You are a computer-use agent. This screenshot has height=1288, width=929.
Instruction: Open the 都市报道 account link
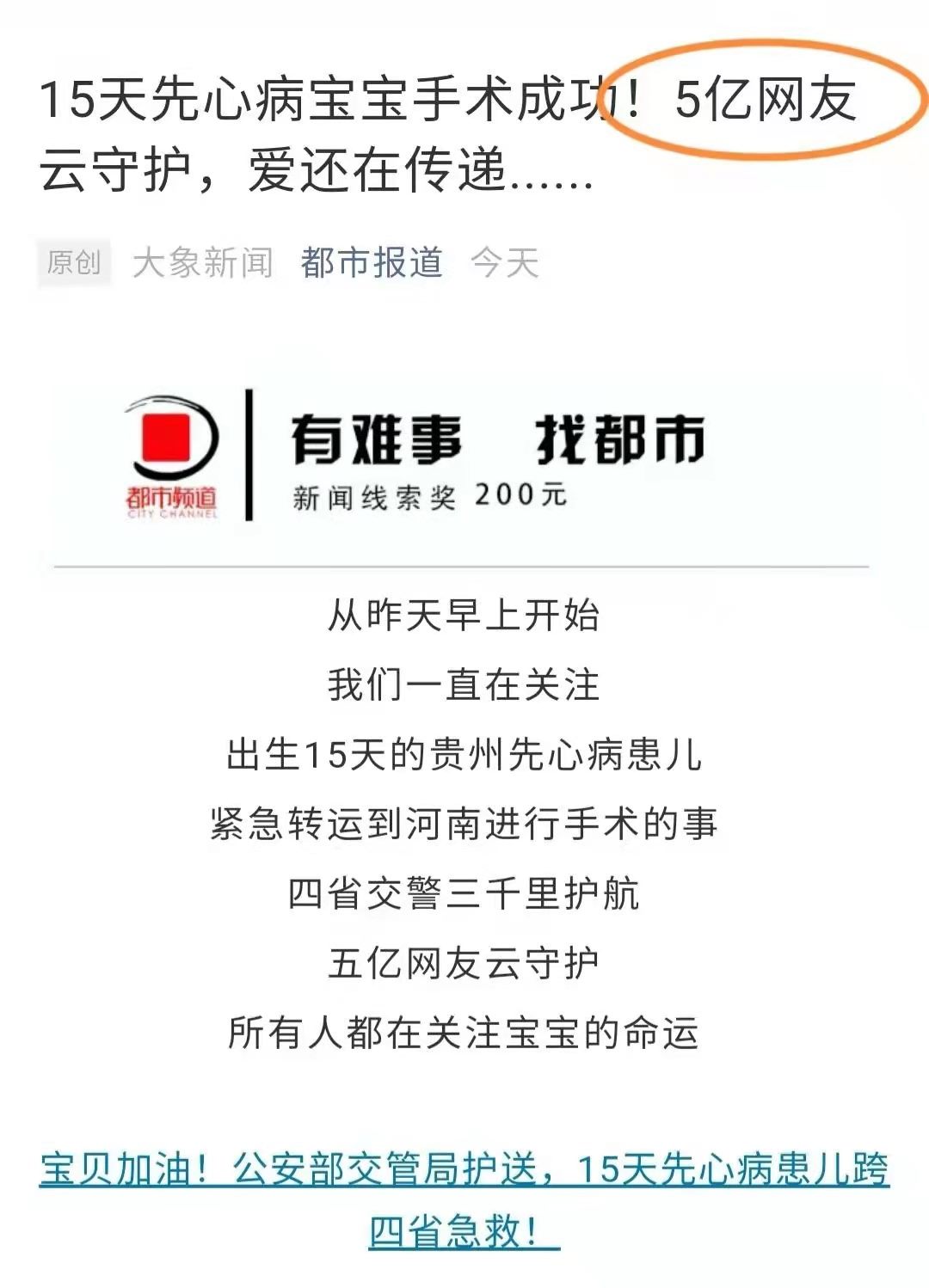click(x=372, y=262)
